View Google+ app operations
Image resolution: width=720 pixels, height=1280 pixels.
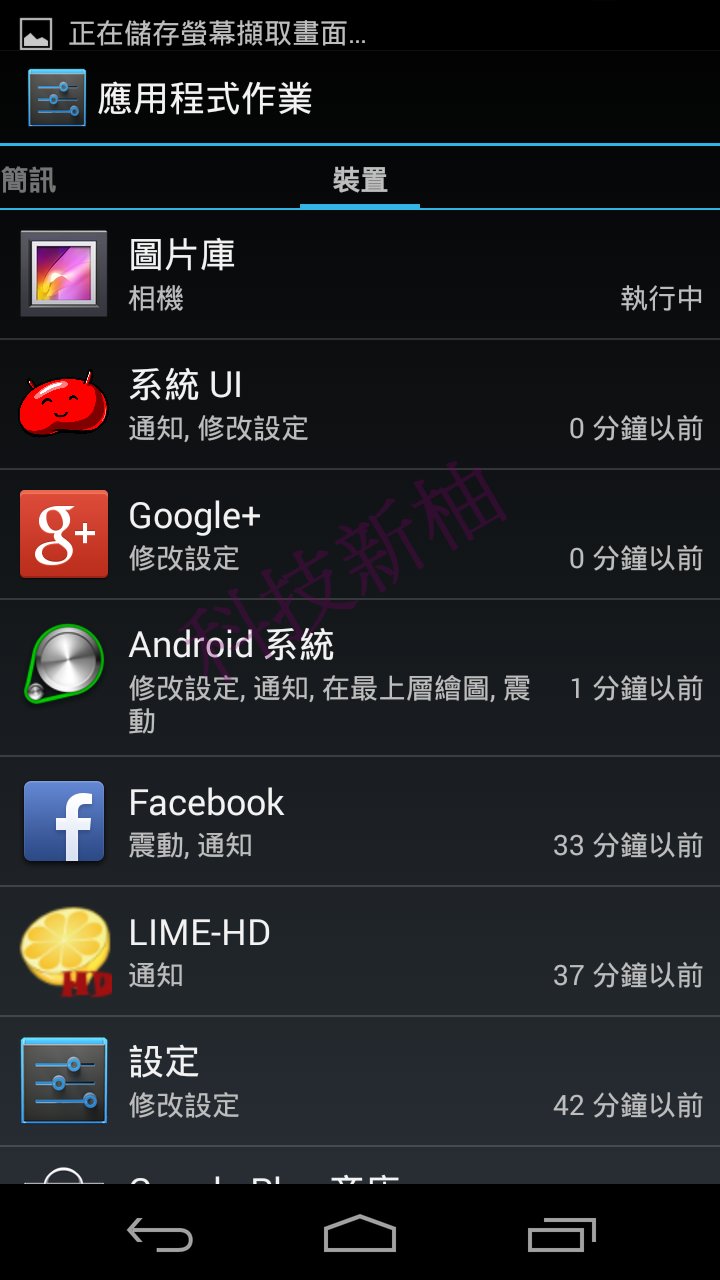(x=360, y=534)
